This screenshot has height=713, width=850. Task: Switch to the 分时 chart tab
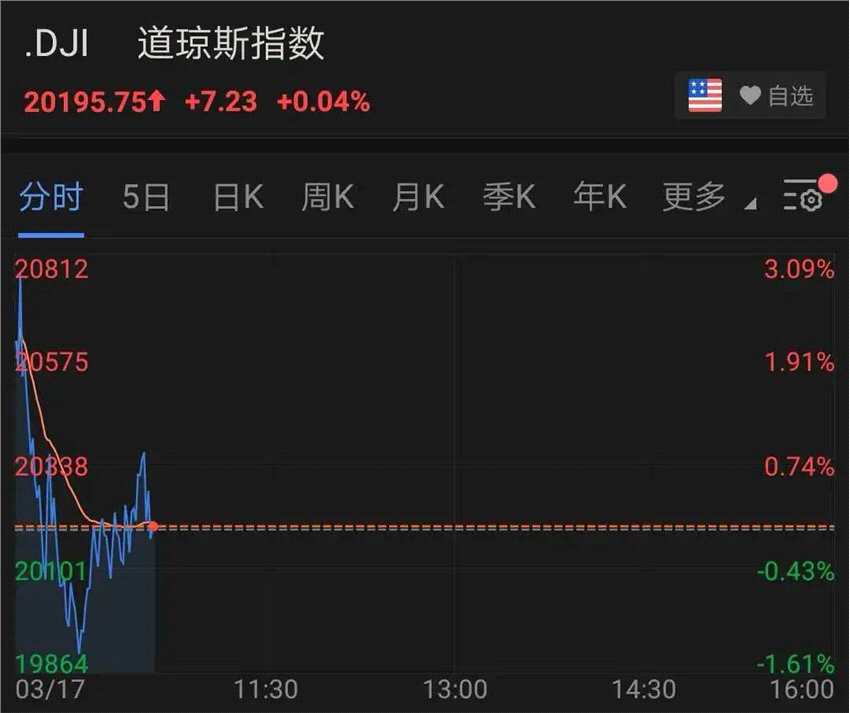(50, 197)
